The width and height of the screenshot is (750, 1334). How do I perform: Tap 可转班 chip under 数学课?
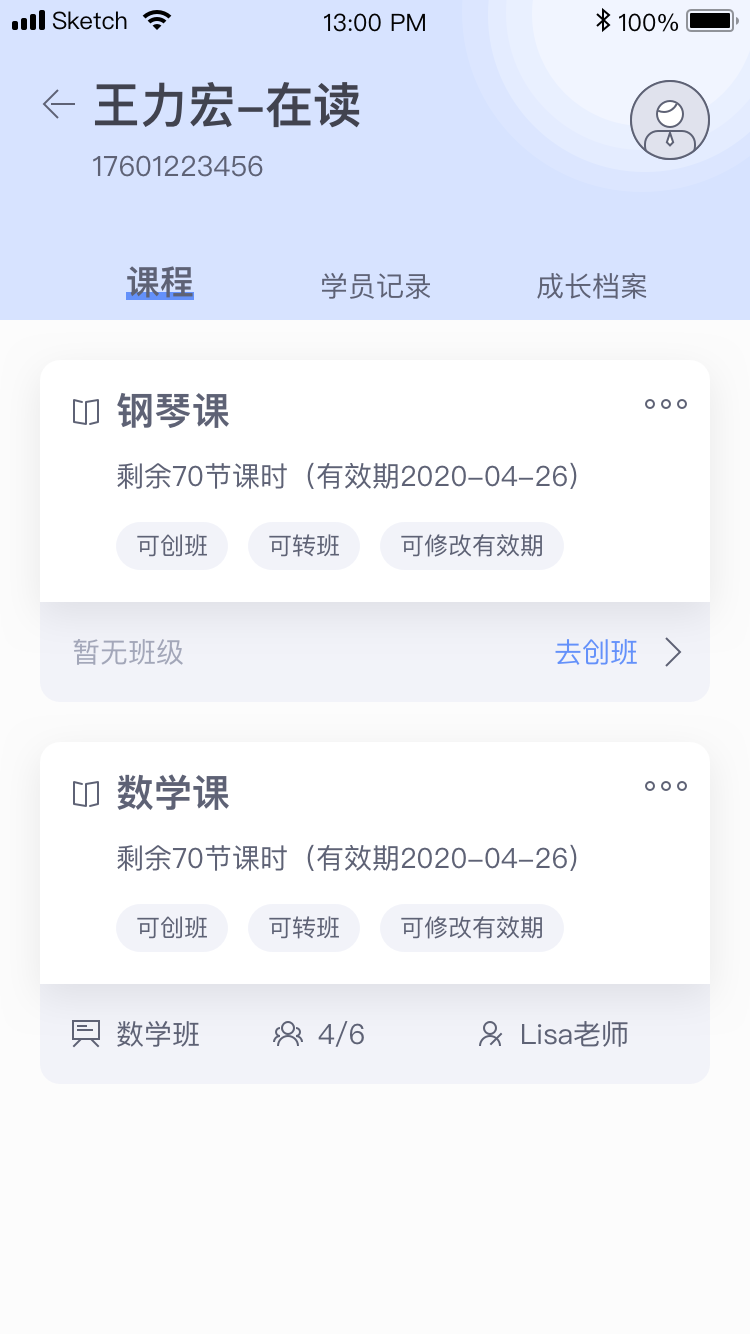(x=304, y=928)
